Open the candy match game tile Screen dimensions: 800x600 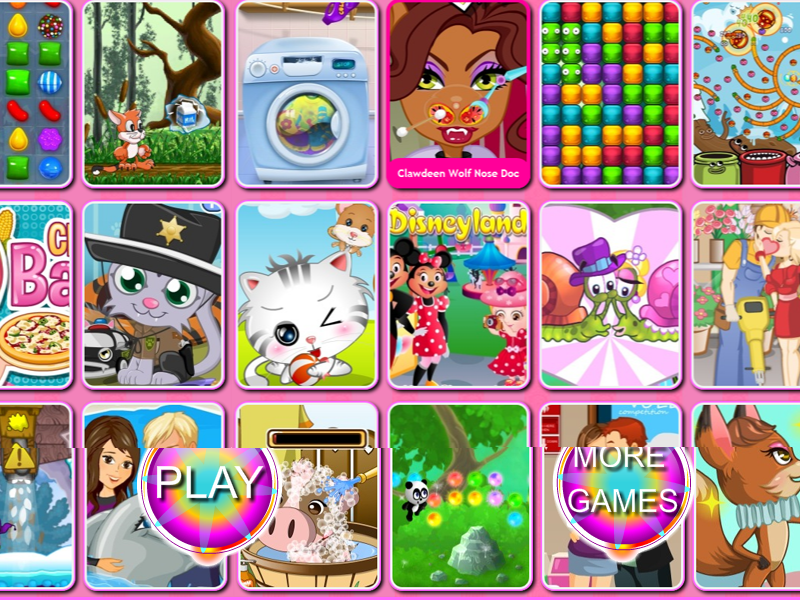click(35, 94)
